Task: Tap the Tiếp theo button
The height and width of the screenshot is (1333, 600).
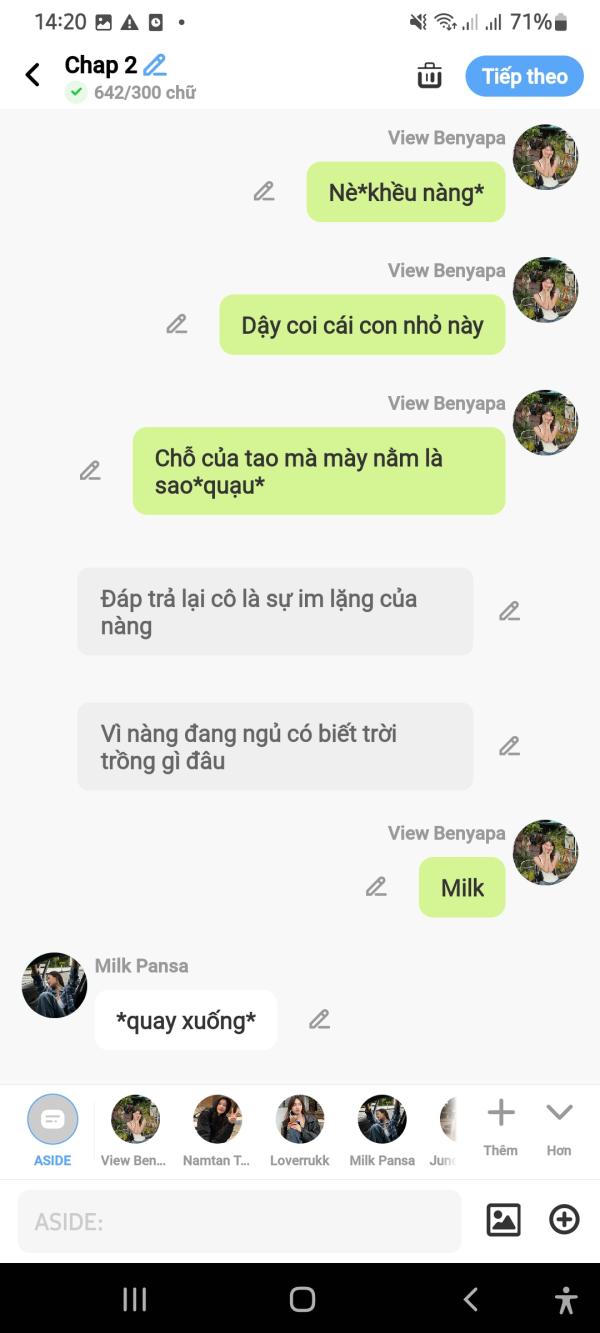Action: coord(524,76)
